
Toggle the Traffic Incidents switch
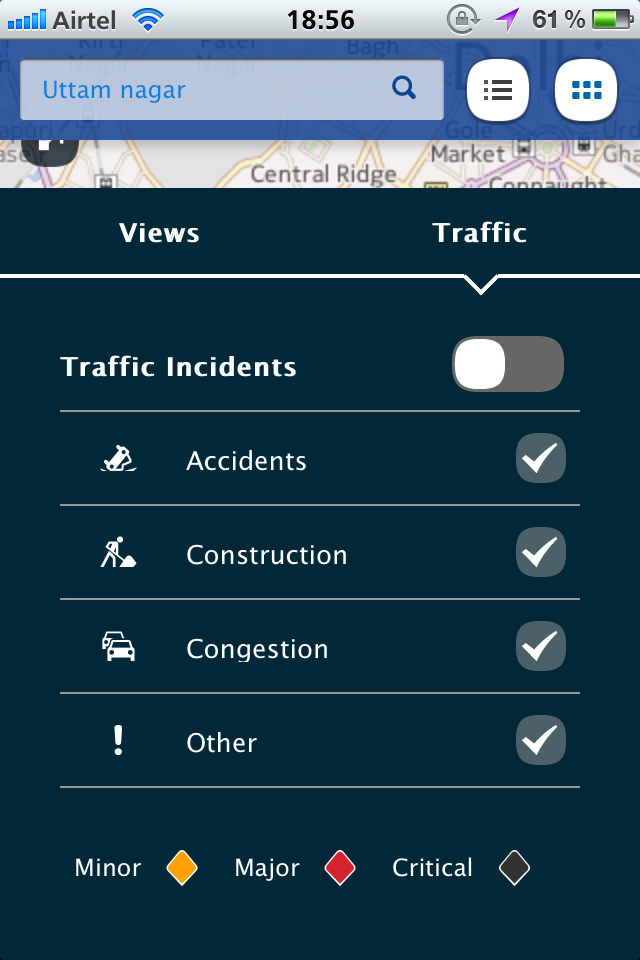click(x=508, y=364)
